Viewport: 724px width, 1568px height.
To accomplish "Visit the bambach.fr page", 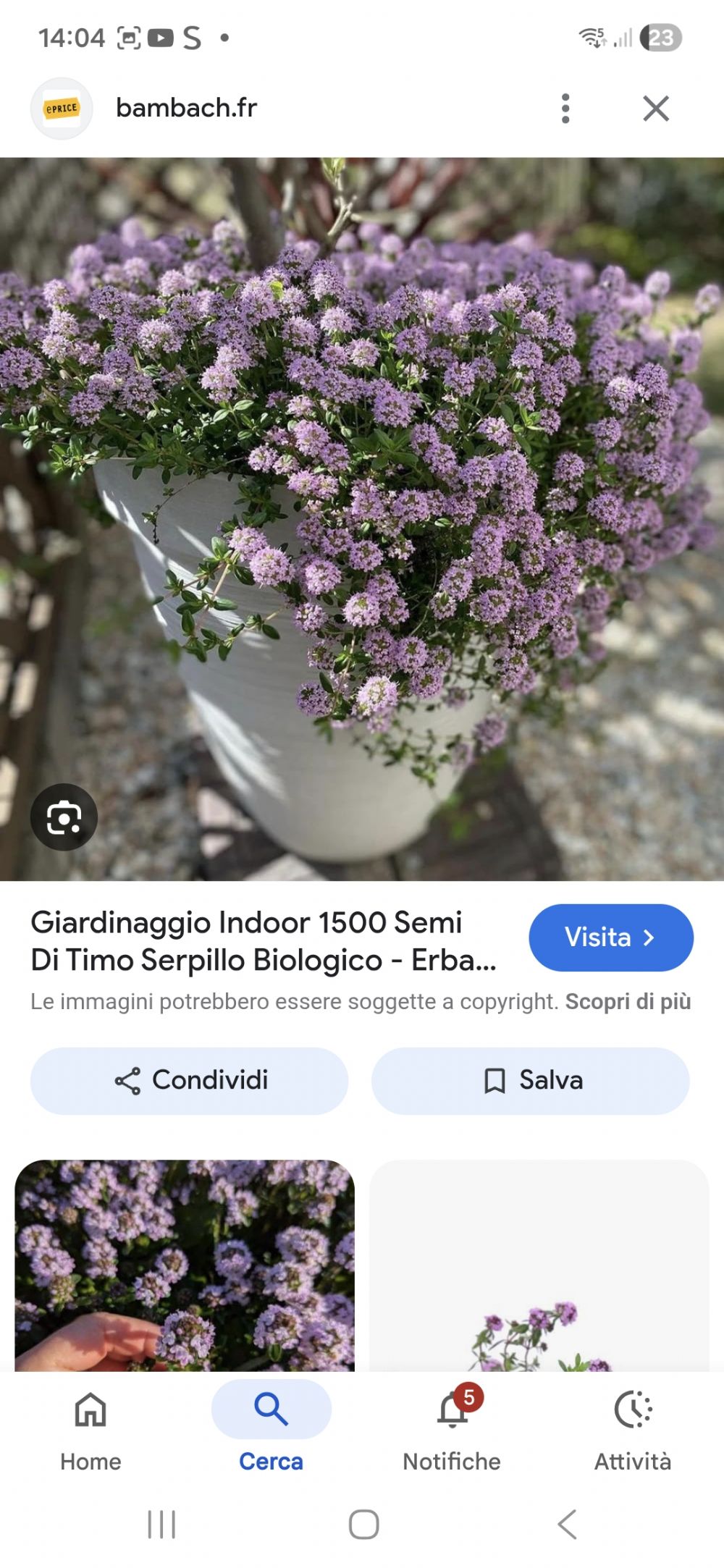I will pyautogui.click(x=610, y=937).
